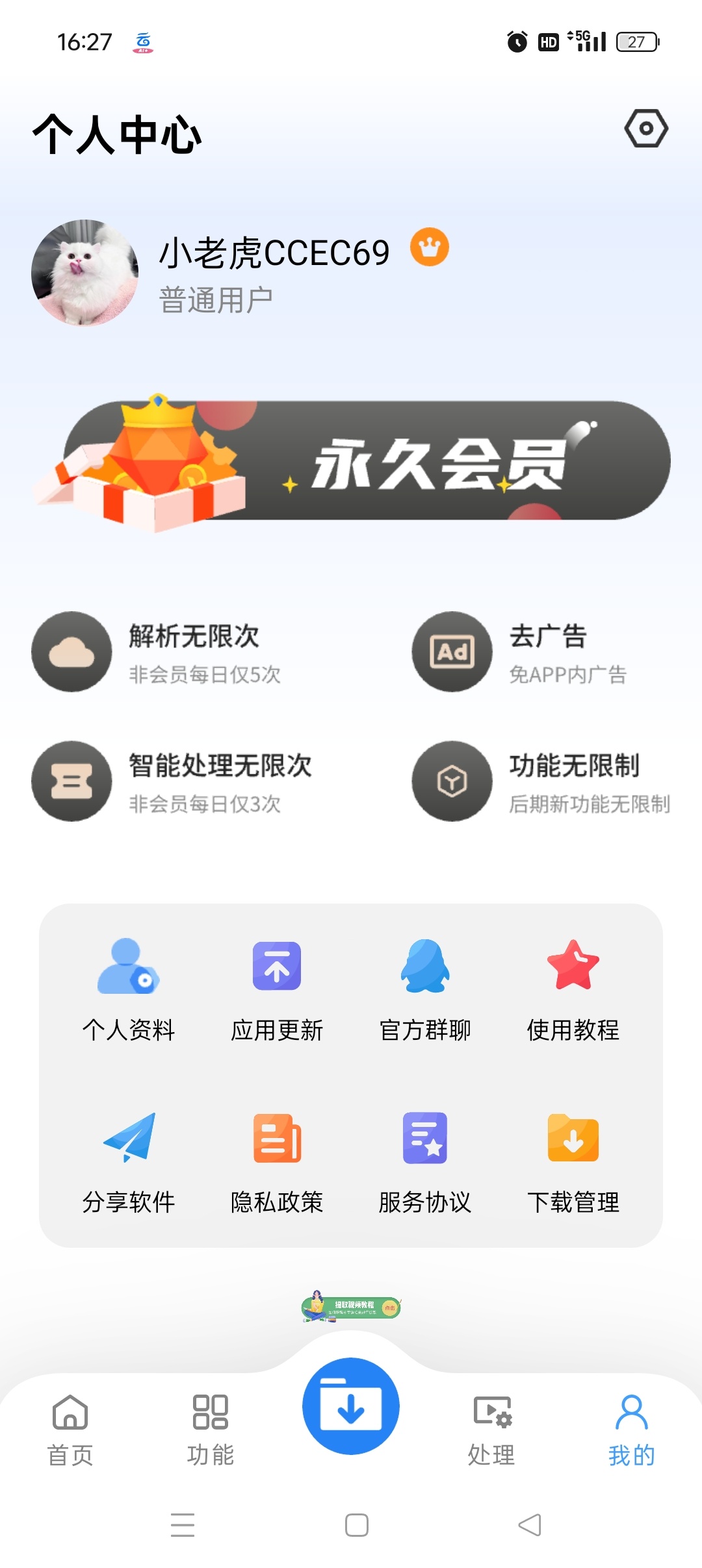Switch to the 首页 home tab
Screen dimensions: 702x1568
70,1429
